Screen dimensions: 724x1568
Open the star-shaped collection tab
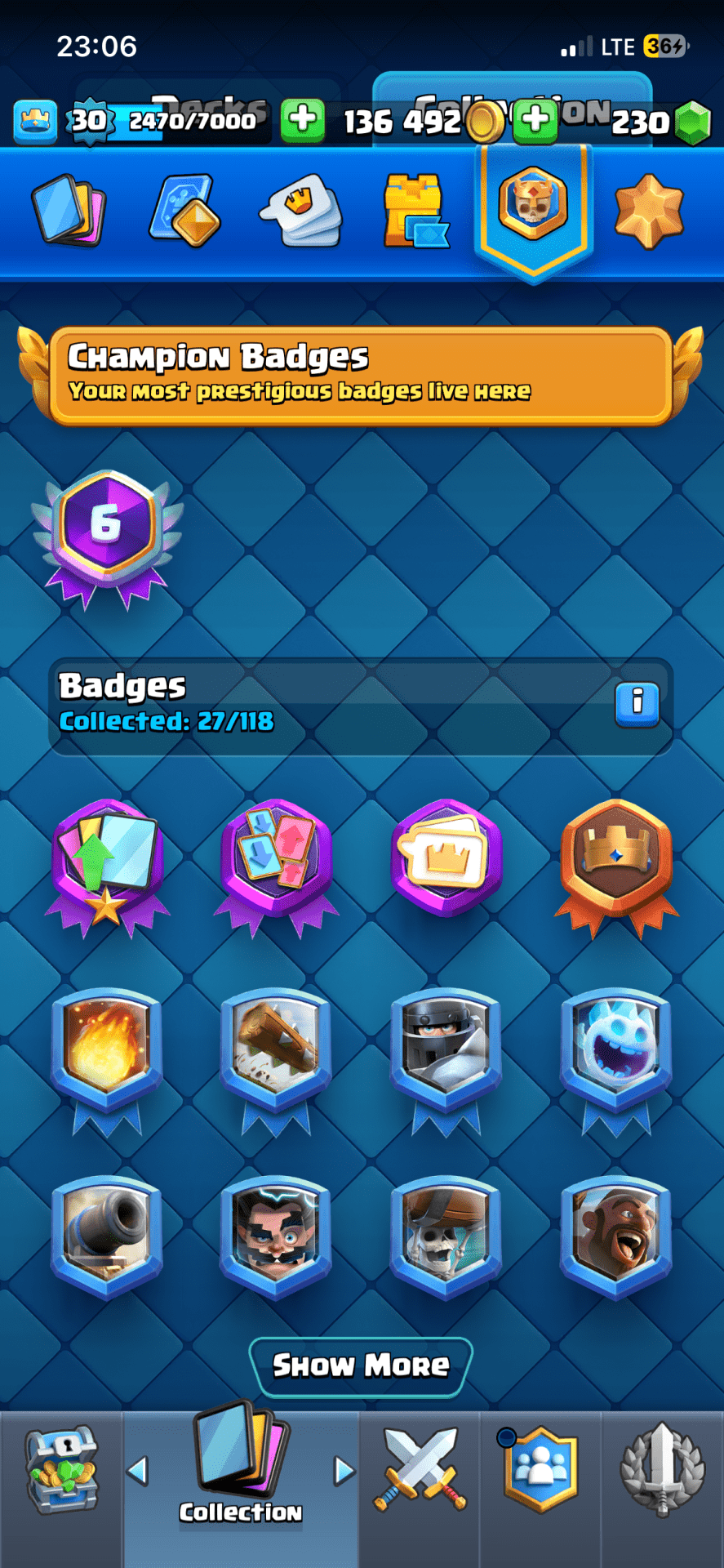pyautogui.click(x=649, y=211)
